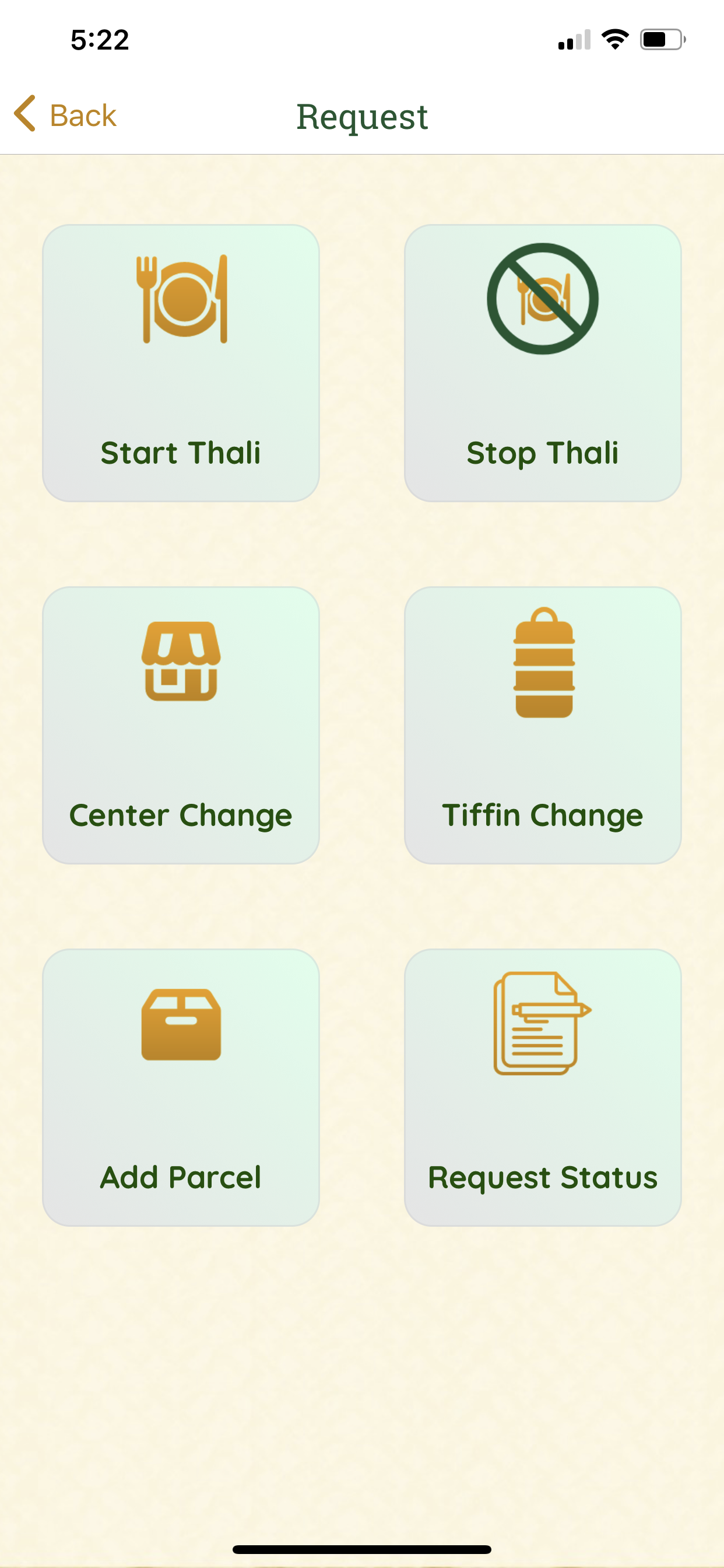Open the Start Thali request

tap(181, 363)
